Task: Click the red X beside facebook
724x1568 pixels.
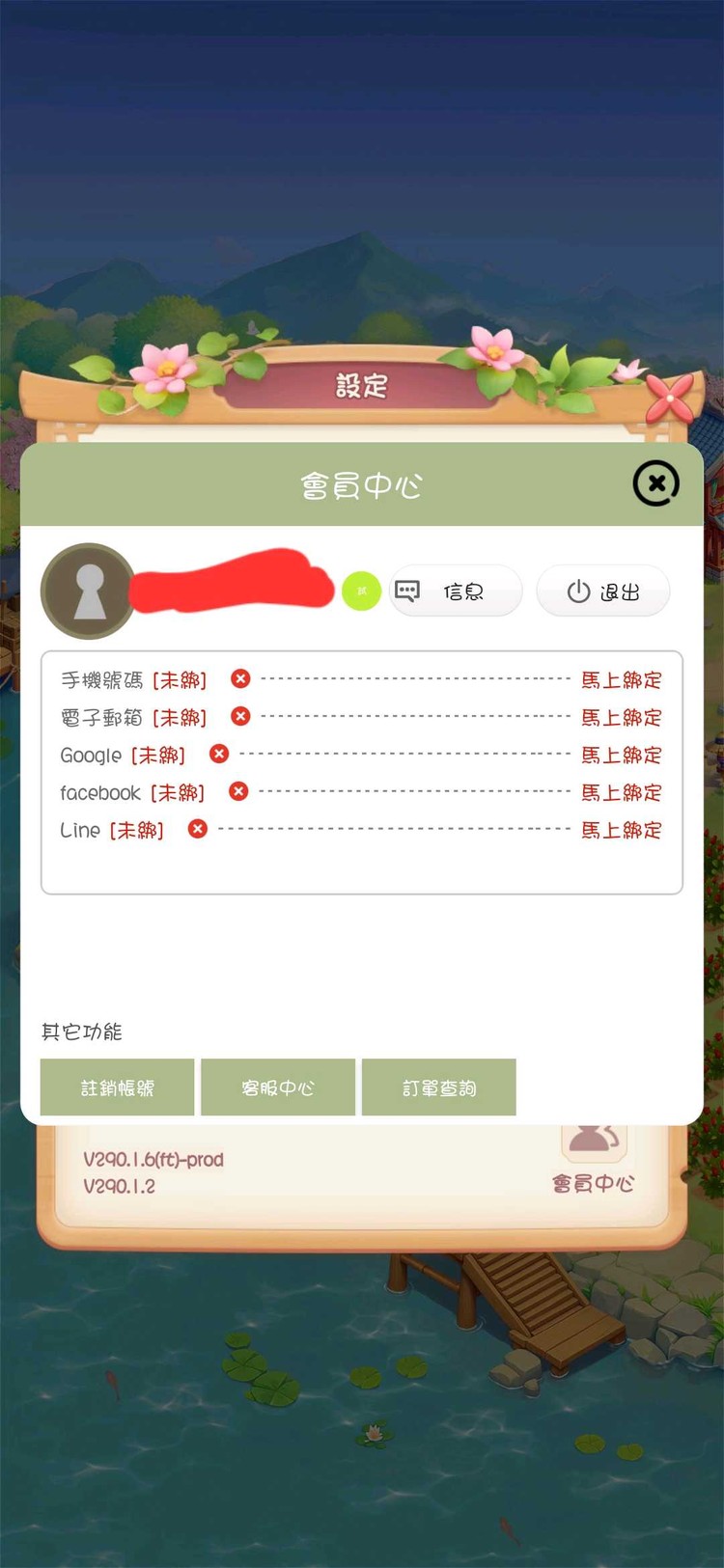Action: (x=239, y=791)
